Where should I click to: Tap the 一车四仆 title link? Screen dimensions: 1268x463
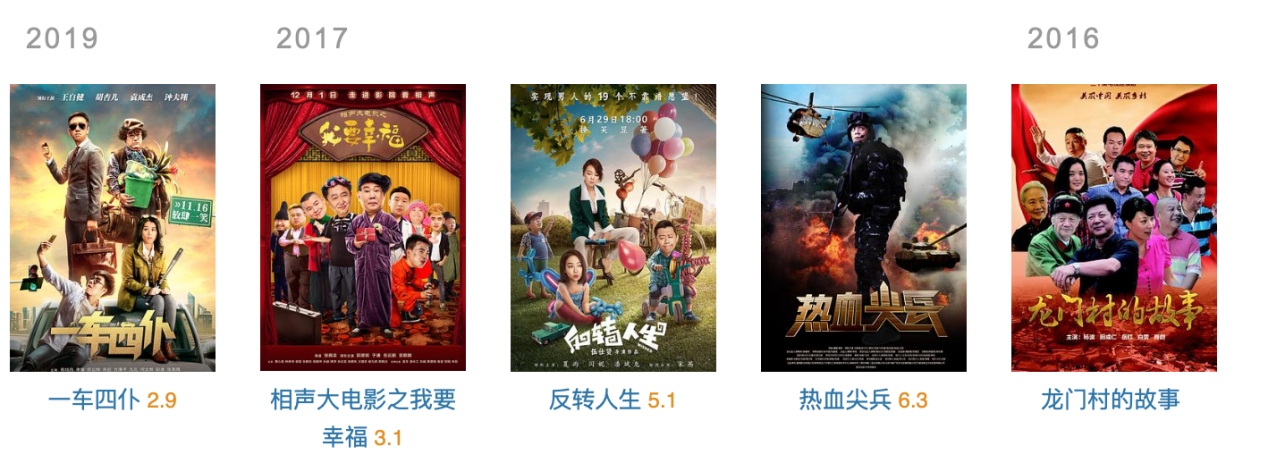click(94, 400)
